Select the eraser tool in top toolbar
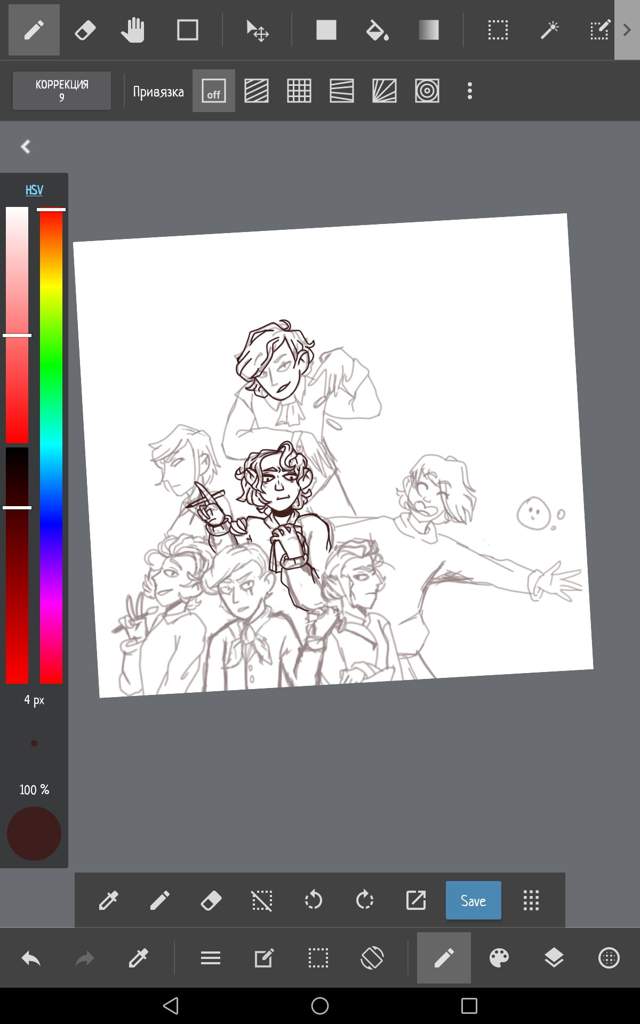 pos(85,30)
